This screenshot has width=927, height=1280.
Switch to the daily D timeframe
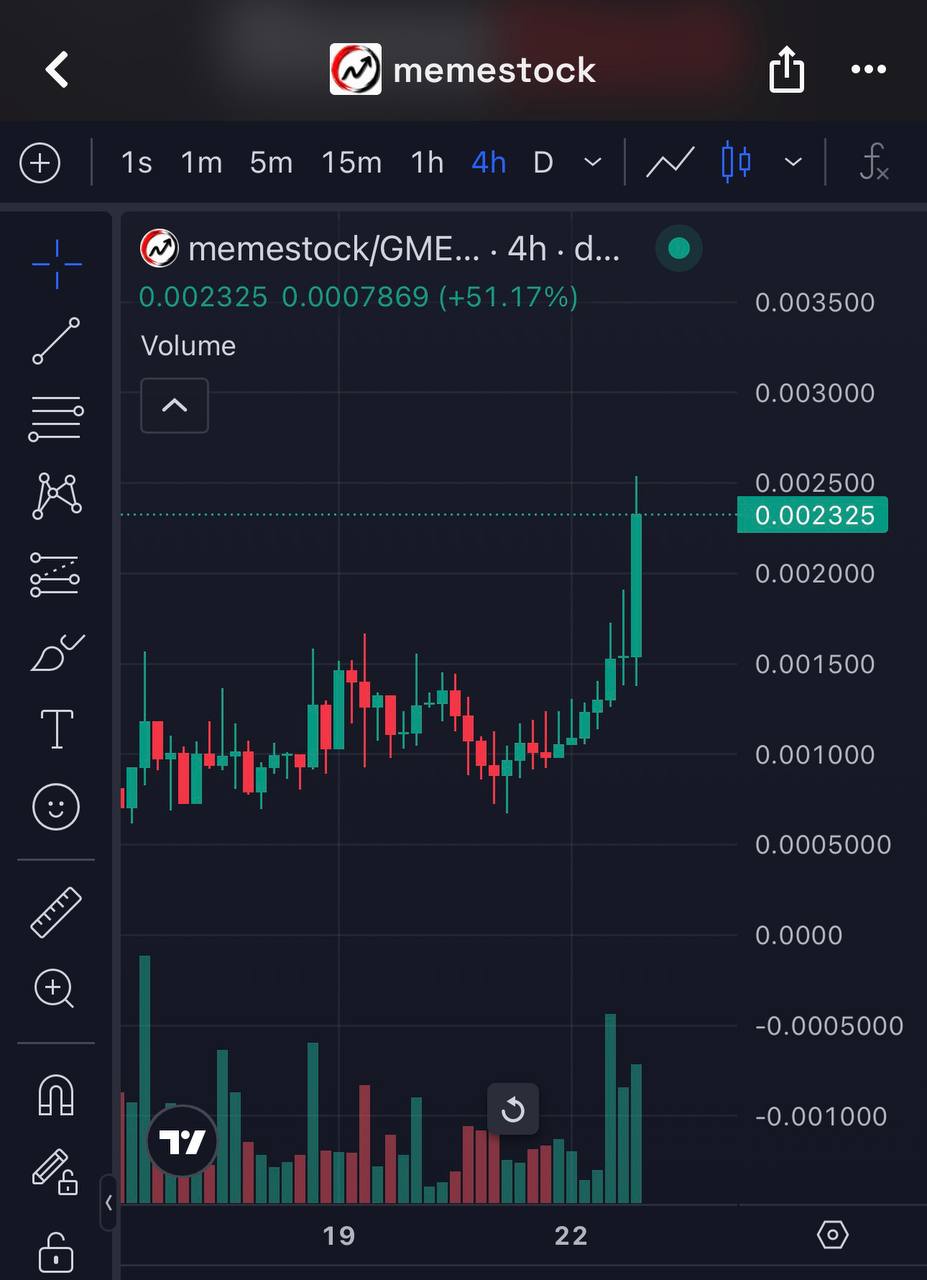coord(543,162)
